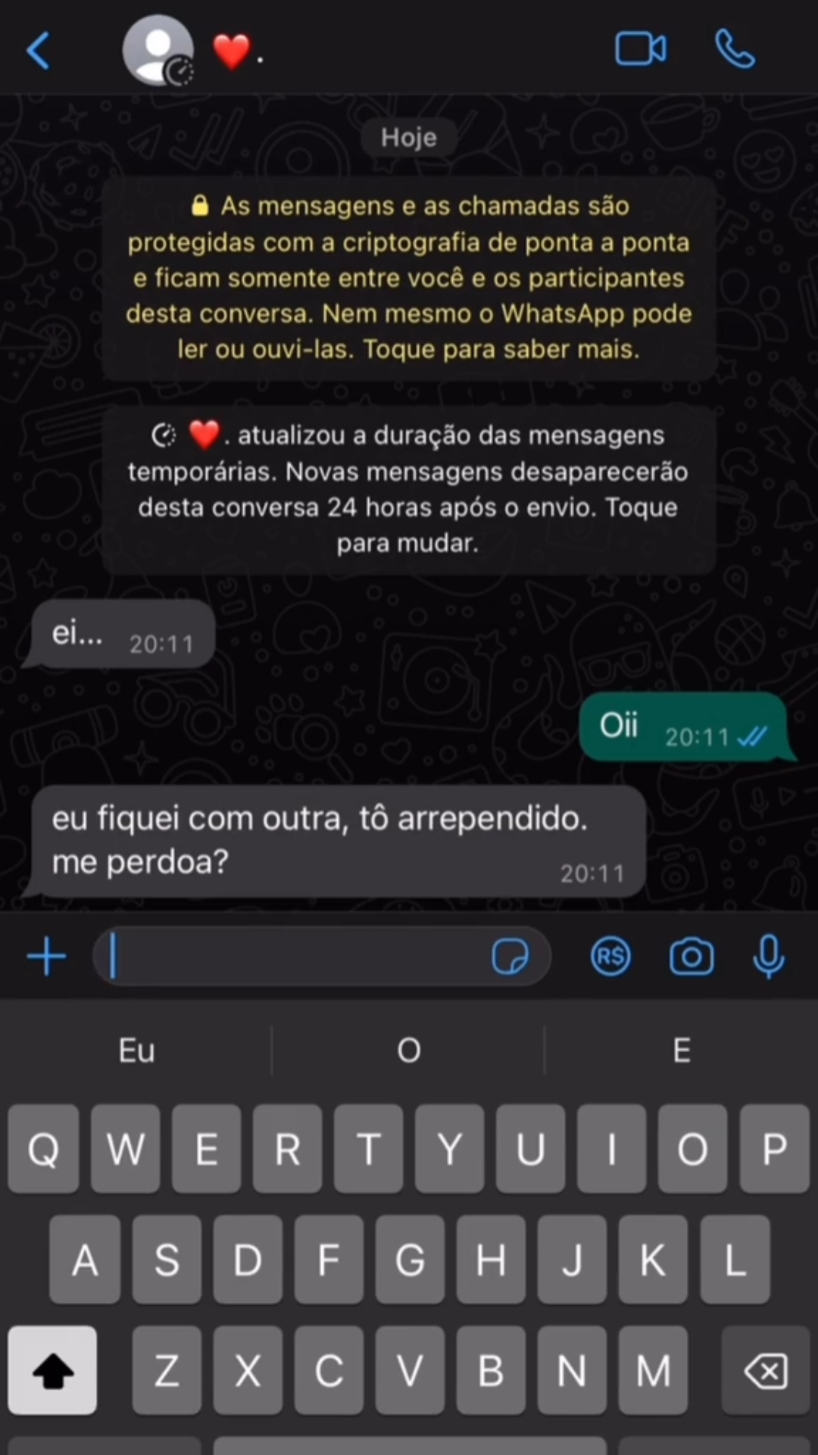Open the contact name header for chat info

[238, 50]
